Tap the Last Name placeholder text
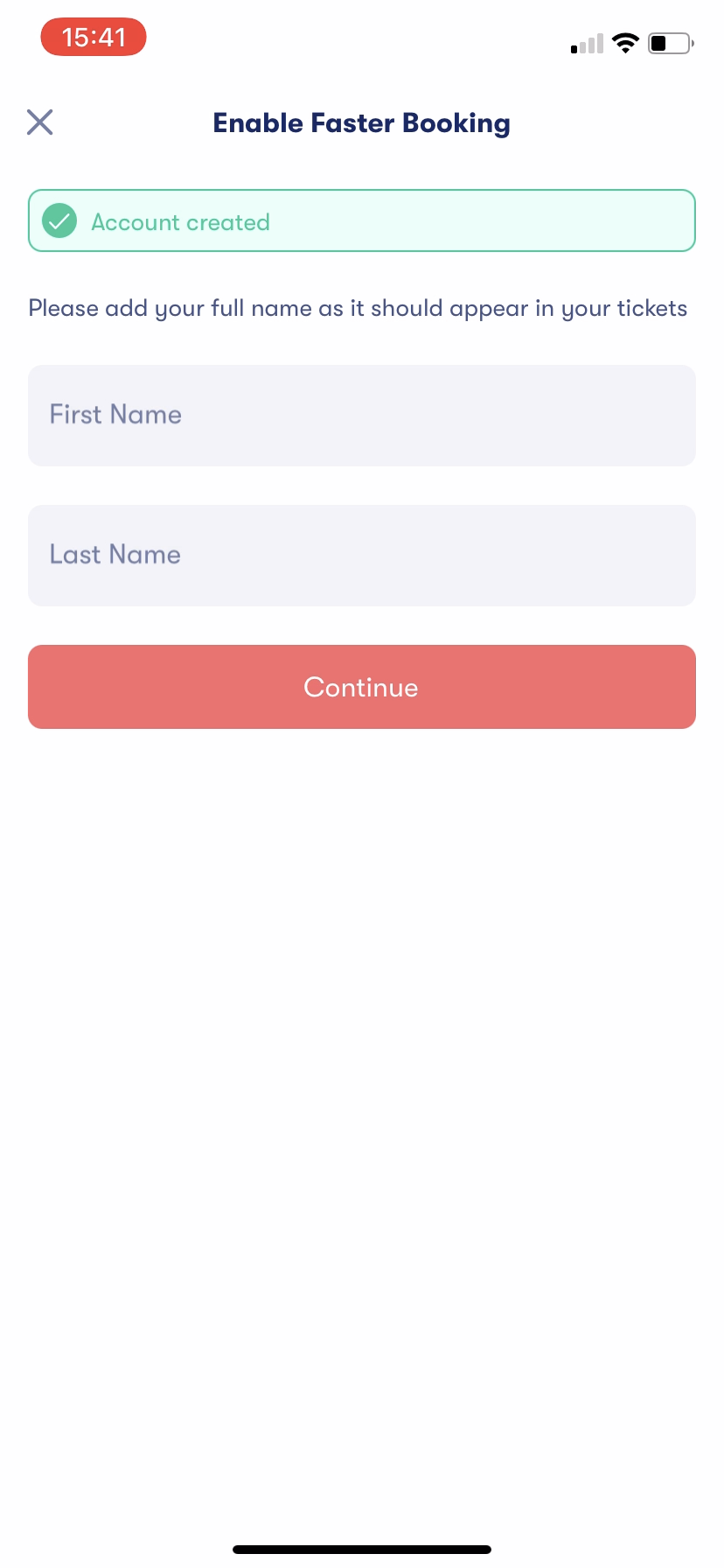This screenshot has width=724, height=1568. pos(115,555)
